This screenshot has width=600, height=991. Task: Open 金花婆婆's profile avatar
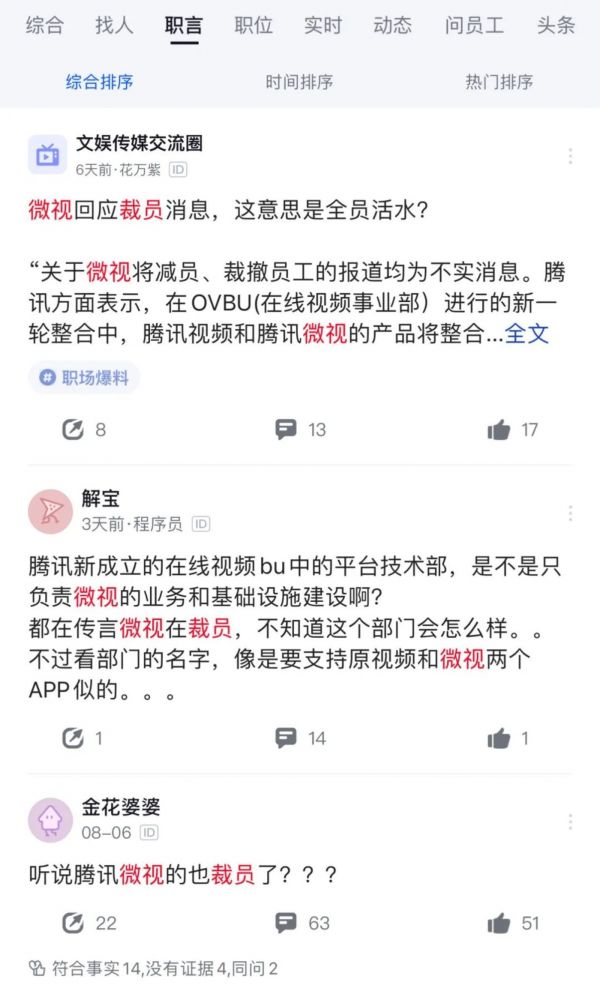pos(48,820)
